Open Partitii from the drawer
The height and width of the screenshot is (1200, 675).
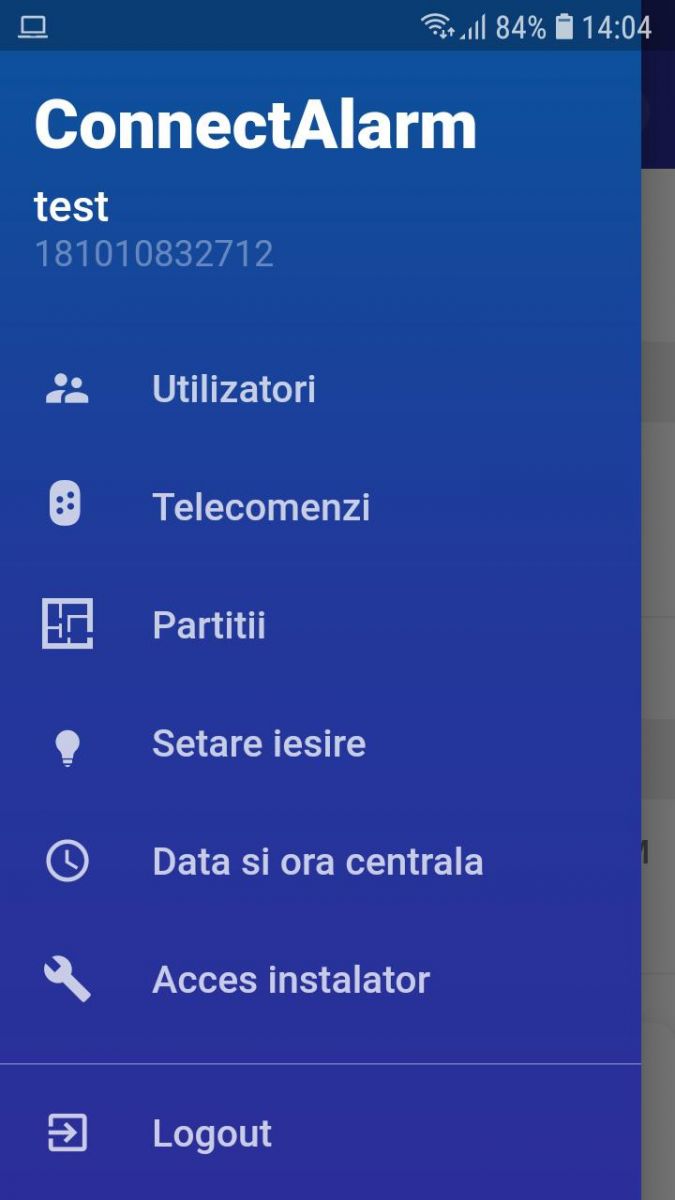point(208,625)
